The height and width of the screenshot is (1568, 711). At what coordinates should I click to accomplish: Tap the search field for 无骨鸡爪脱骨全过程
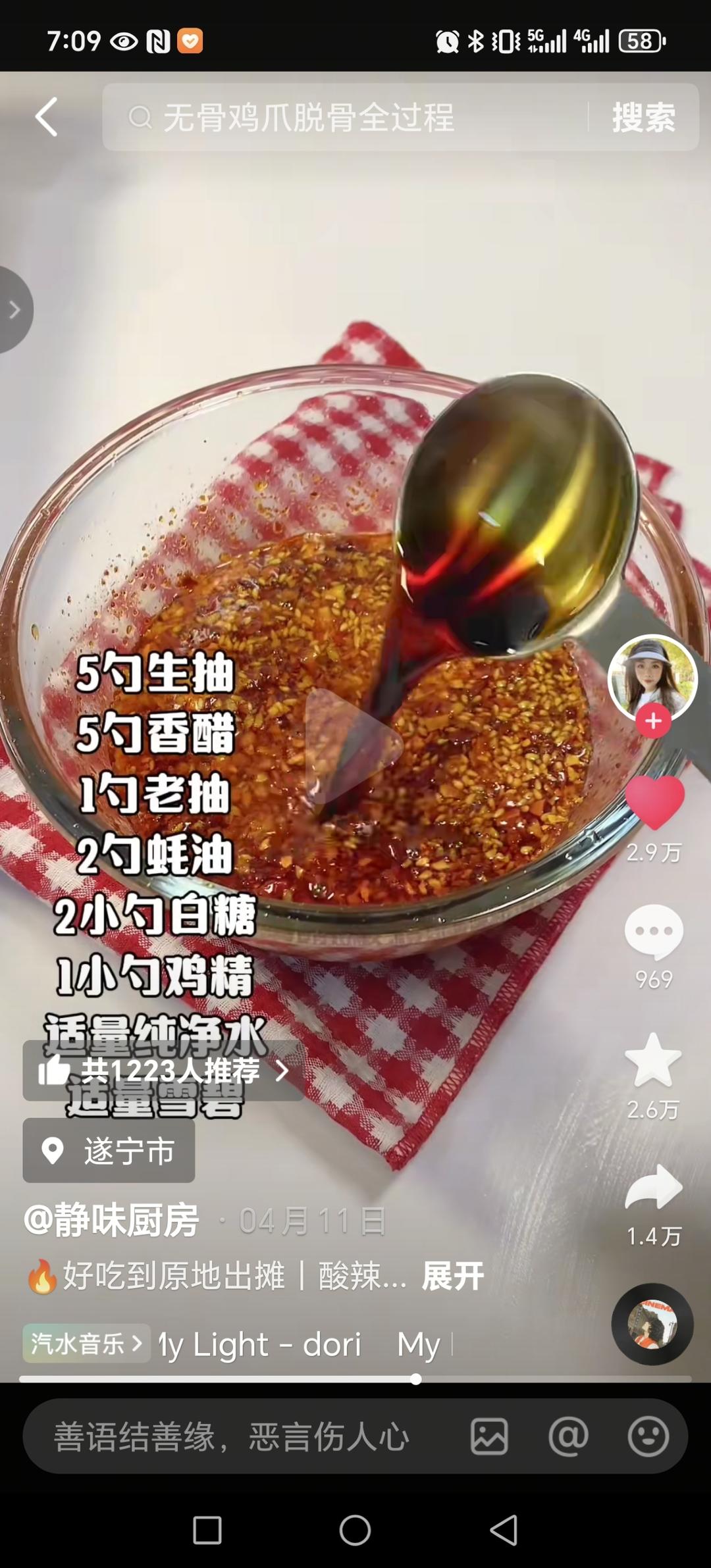[342, 117]
